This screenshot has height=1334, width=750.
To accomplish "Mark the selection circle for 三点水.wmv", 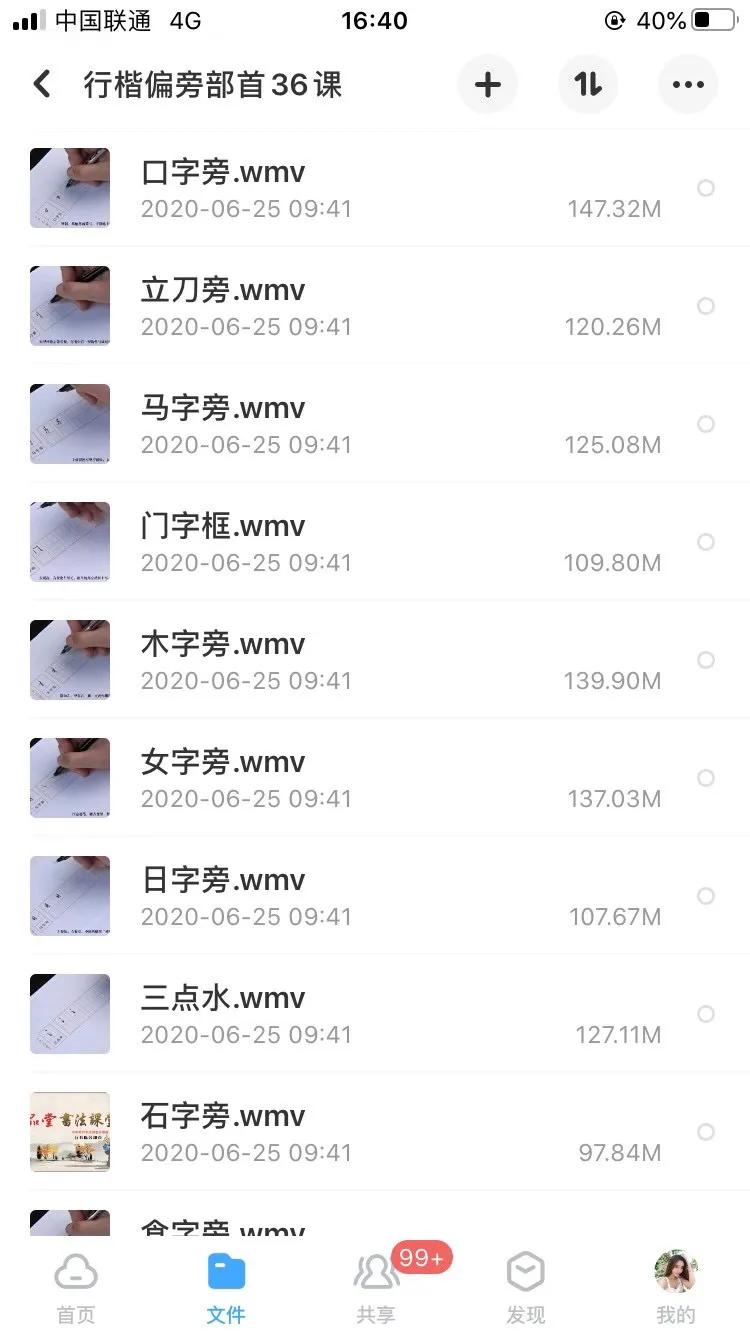I will pyautogui.click(x=706, y=1014).
